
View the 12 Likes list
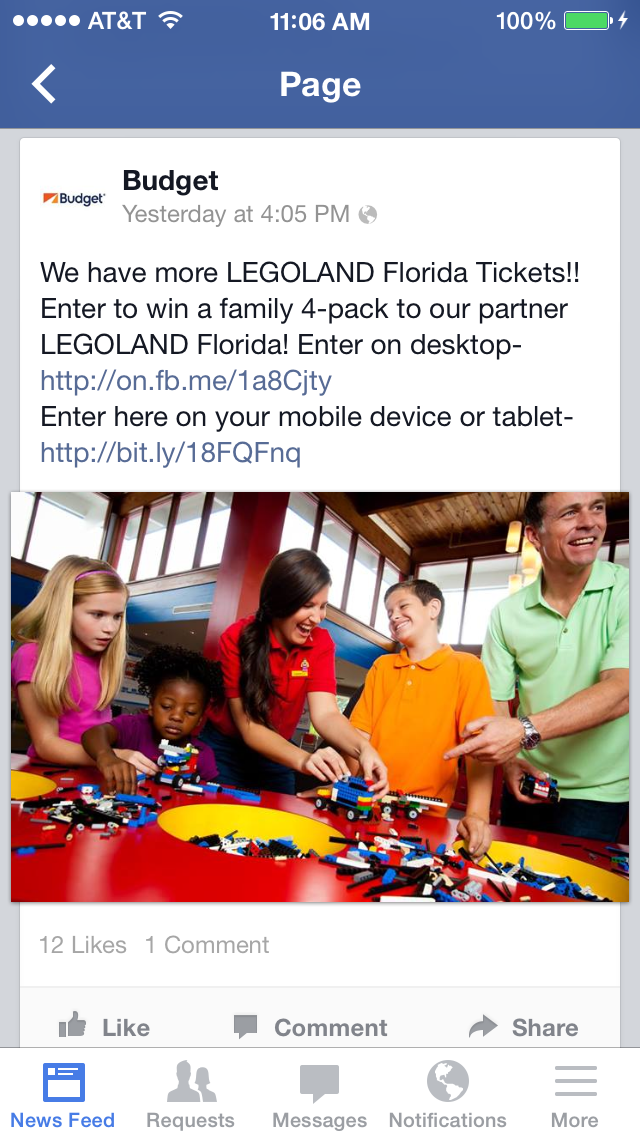(83, 945)
